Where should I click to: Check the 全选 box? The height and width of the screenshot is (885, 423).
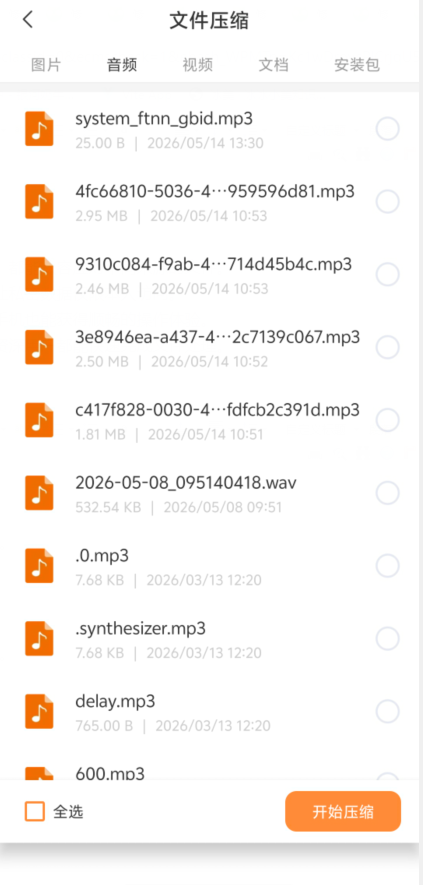click(x=34, y=812)
